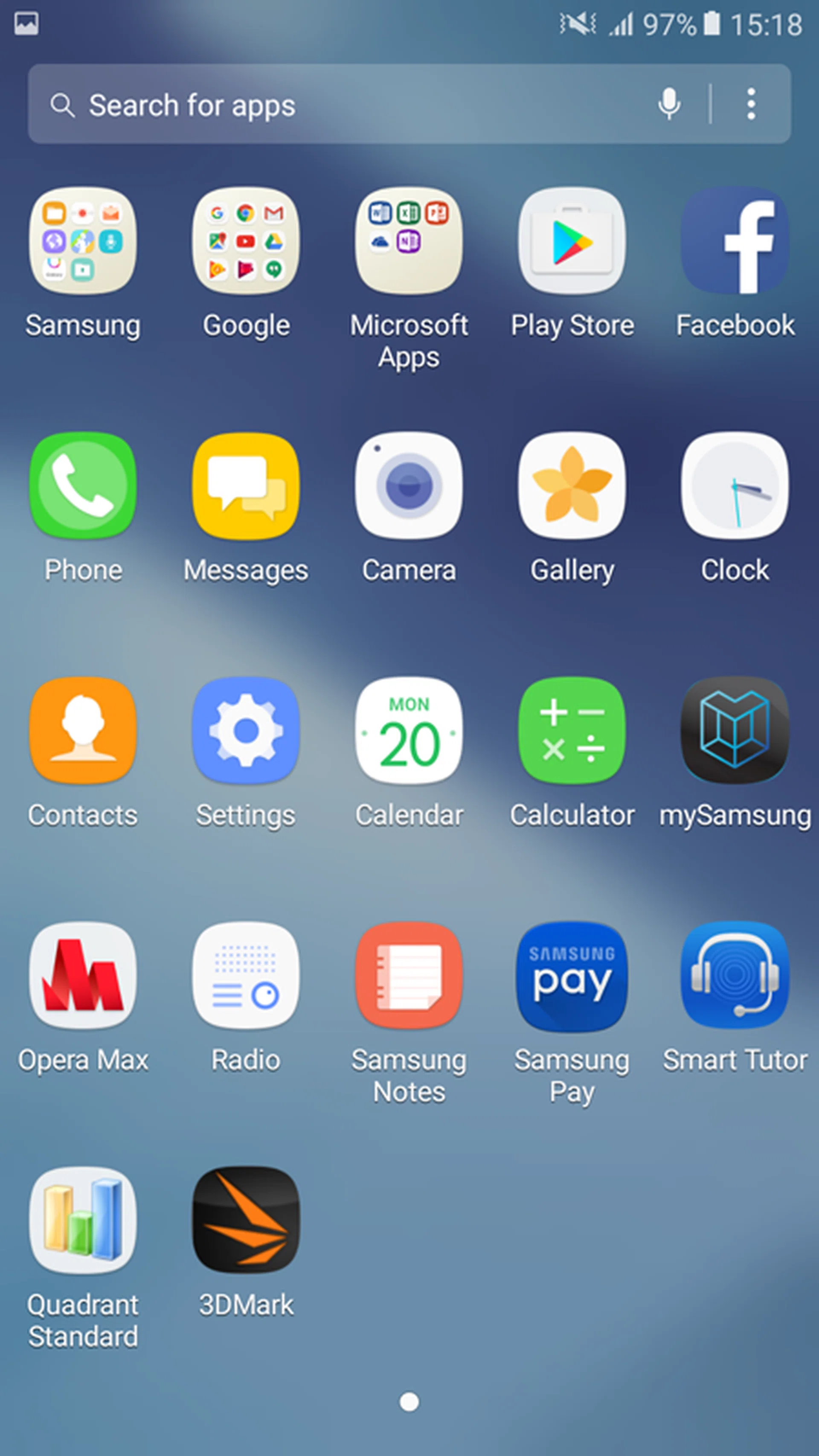Viewport: 819px width, 1456px height.
Task: Launch the Camera
Action: point(409,486)
